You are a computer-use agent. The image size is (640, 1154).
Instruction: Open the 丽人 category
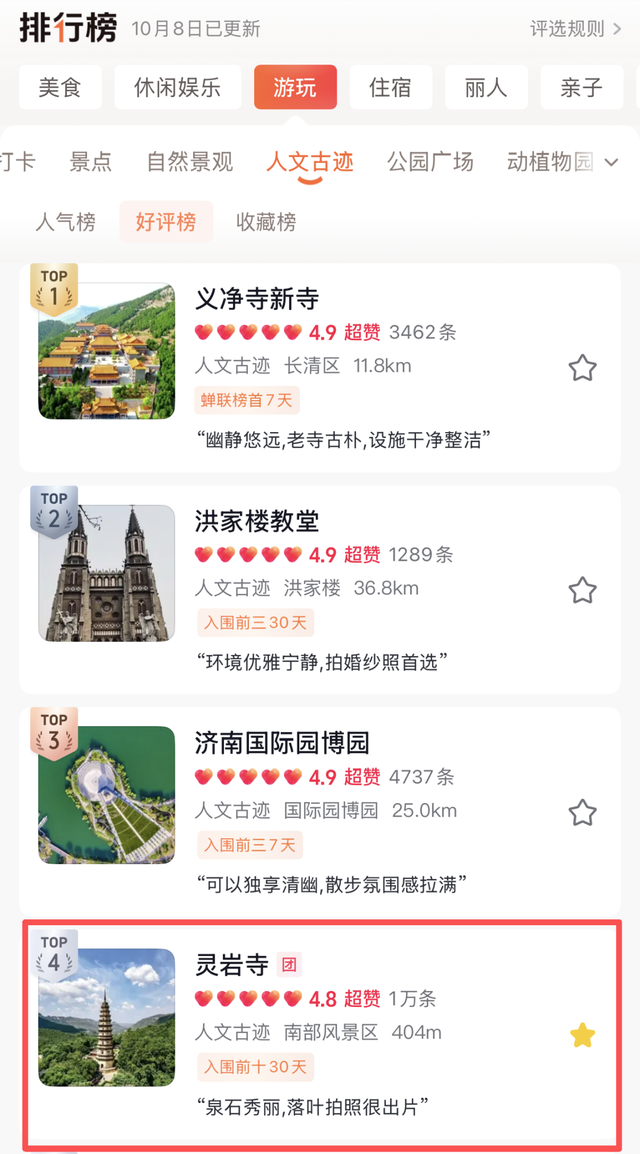click(x=486, y=88)
